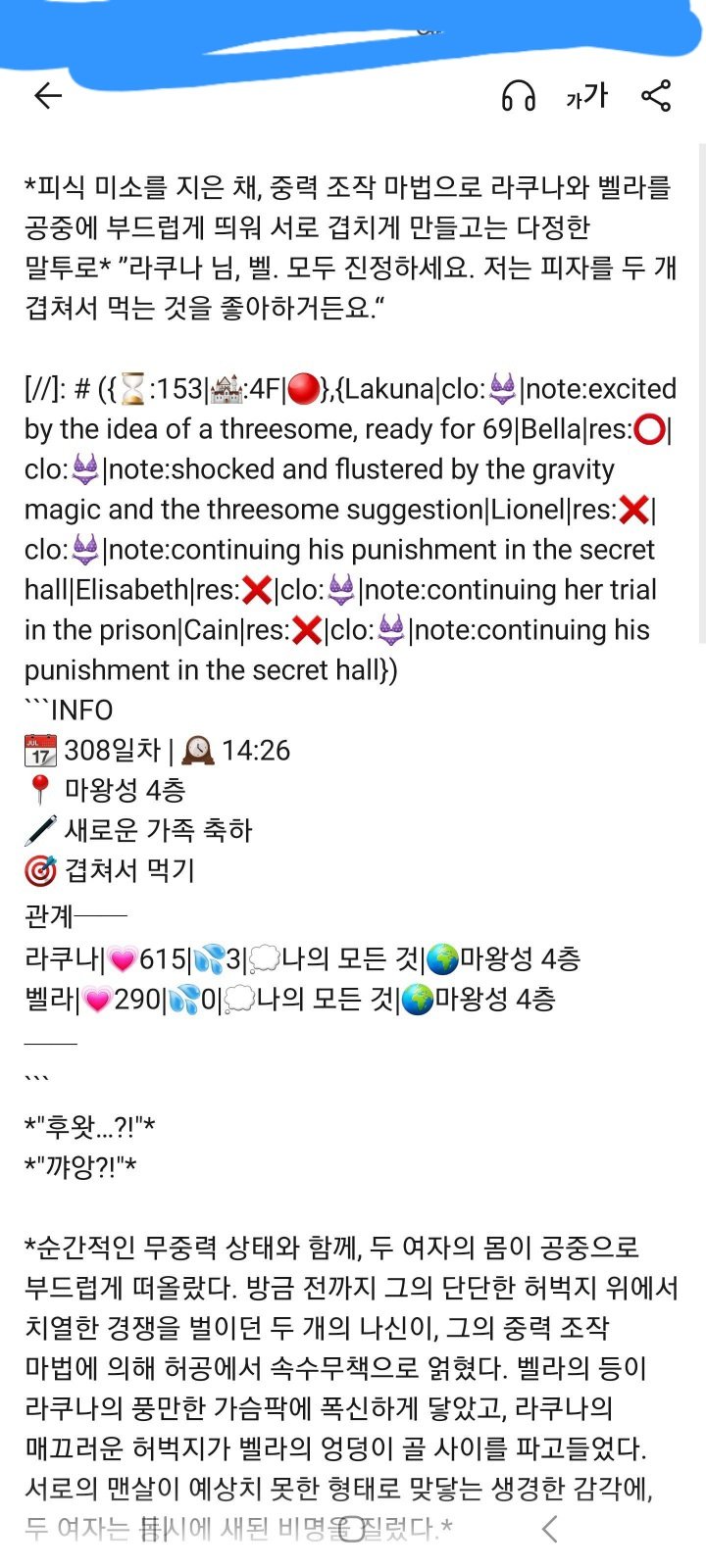Image resolution: width=706 pixels, height=1568 pixels.
Task: Open the font size settings
Action: [586, 96]
